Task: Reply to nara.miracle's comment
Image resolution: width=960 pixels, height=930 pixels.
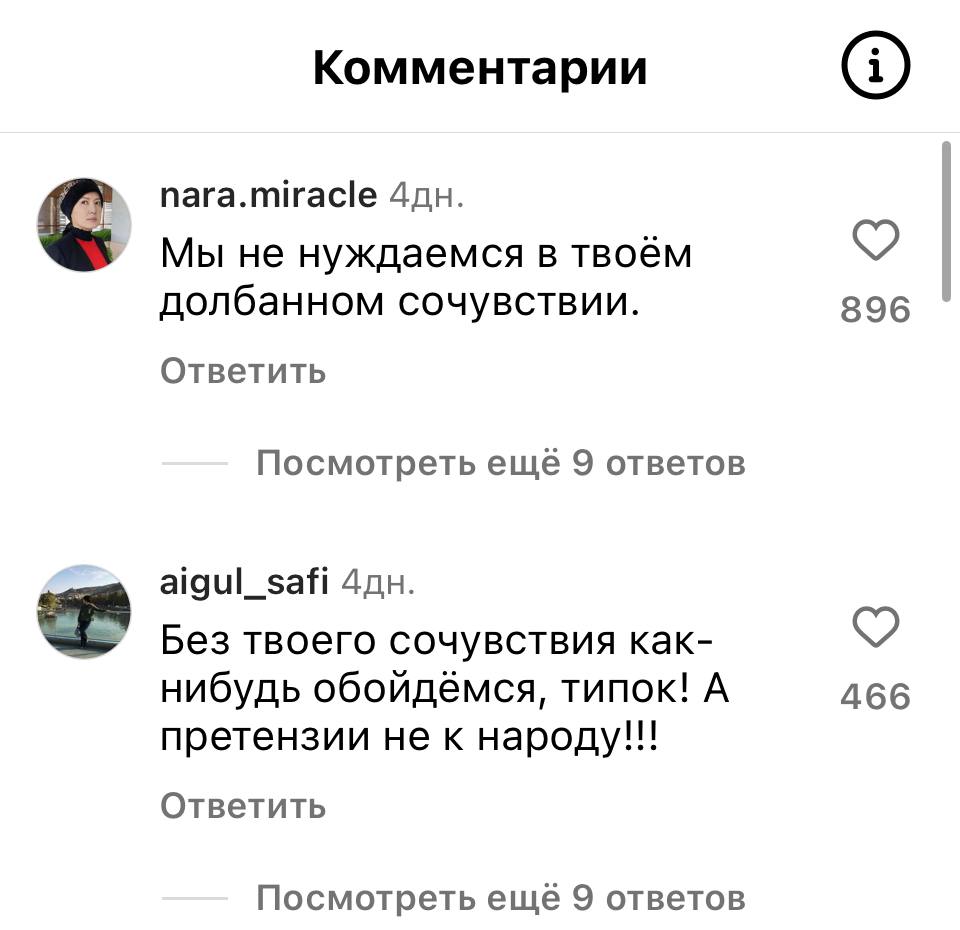Action: [x=243, y=371]
